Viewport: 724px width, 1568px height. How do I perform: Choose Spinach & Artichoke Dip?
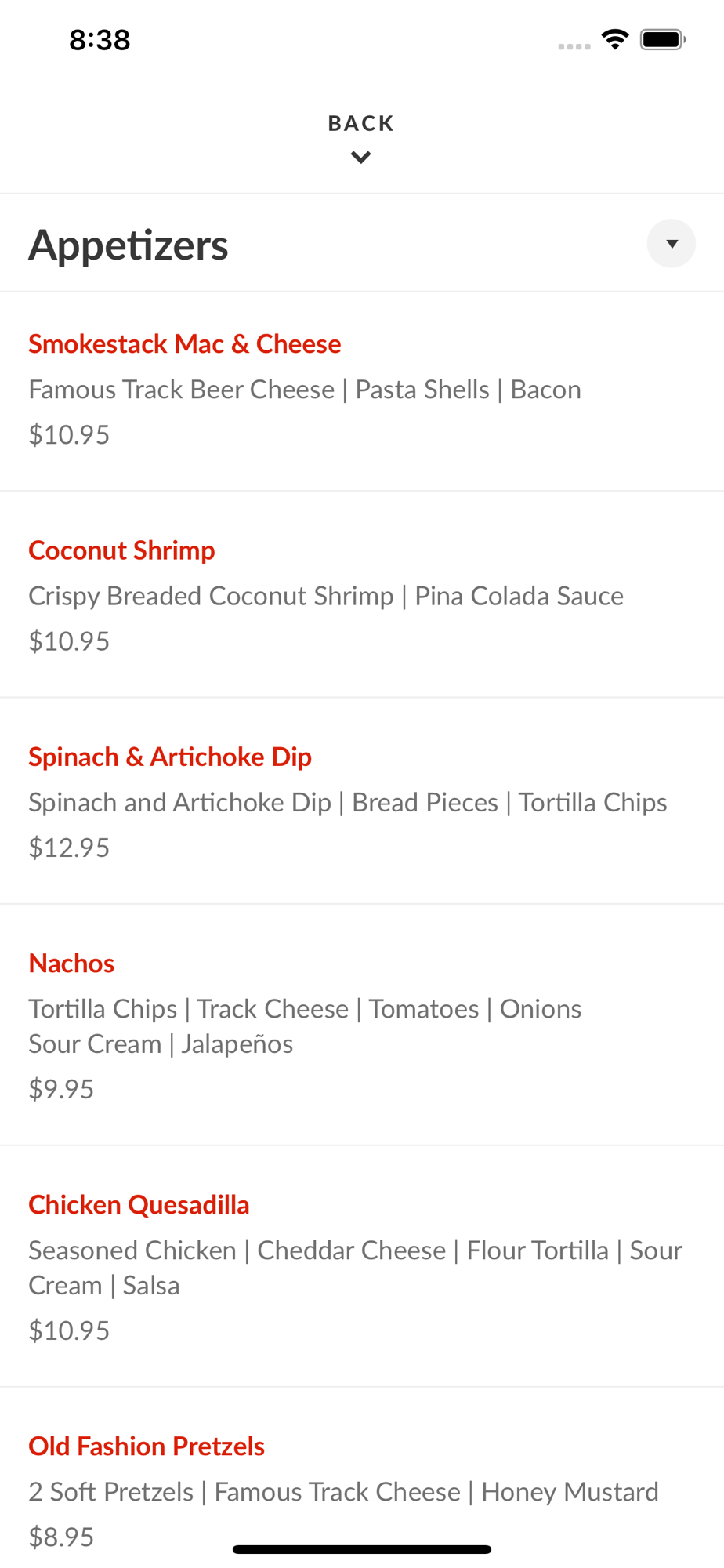[x=170, y=757]
